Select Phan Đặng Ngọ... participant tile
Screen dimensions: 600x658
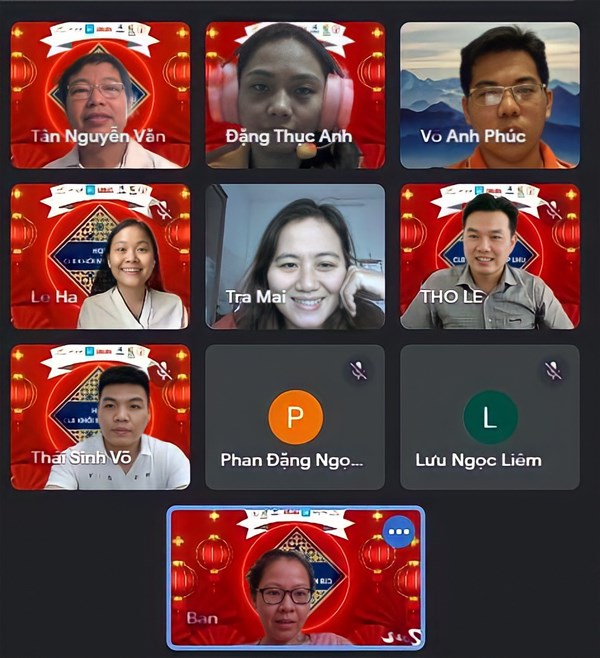[295, 417]
